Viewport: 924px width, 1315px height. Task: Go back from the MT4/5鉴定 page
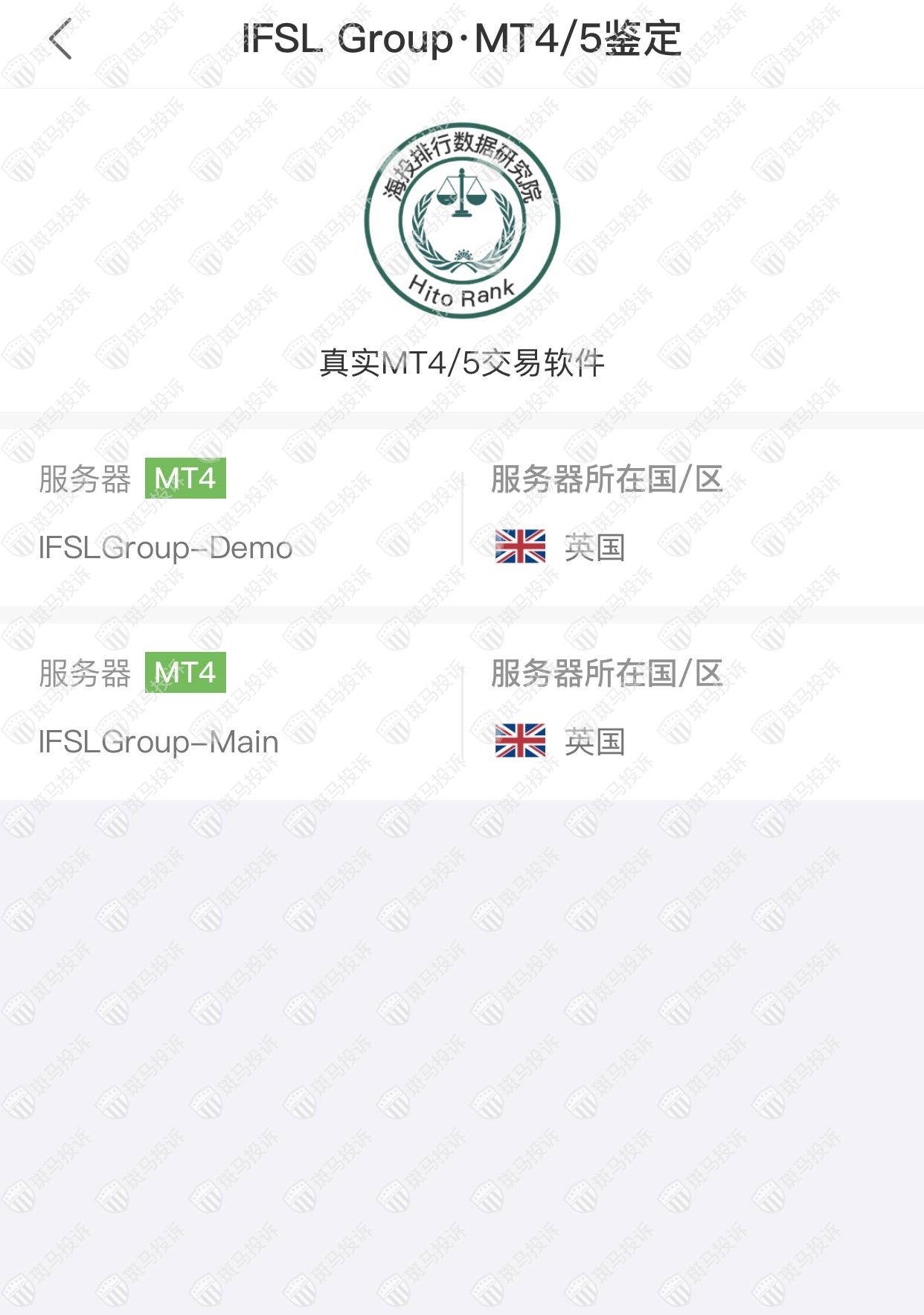pyautogui.click(x=61, y=39)
